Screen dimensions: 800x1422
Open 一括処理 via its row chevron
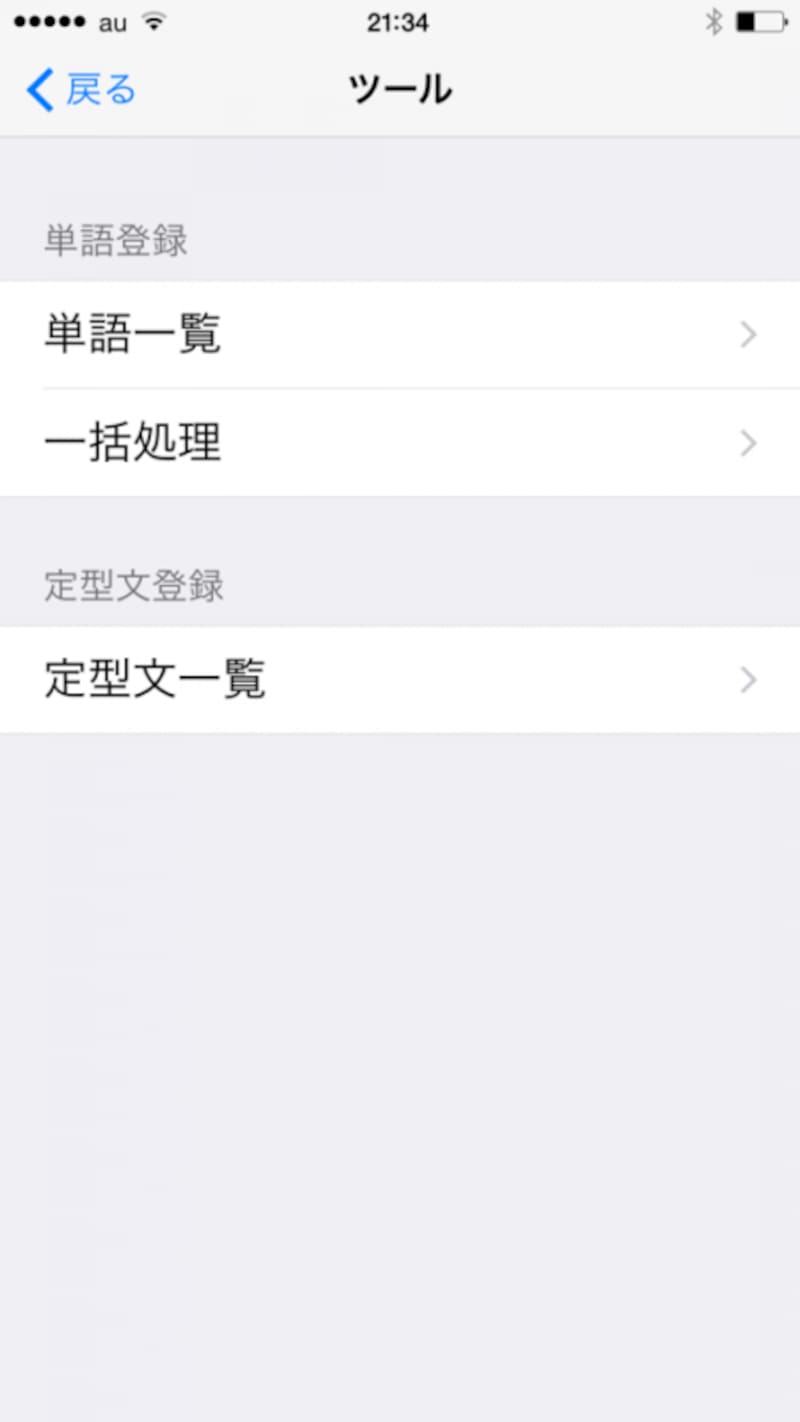pyautogui.click(x=748, y=443)
